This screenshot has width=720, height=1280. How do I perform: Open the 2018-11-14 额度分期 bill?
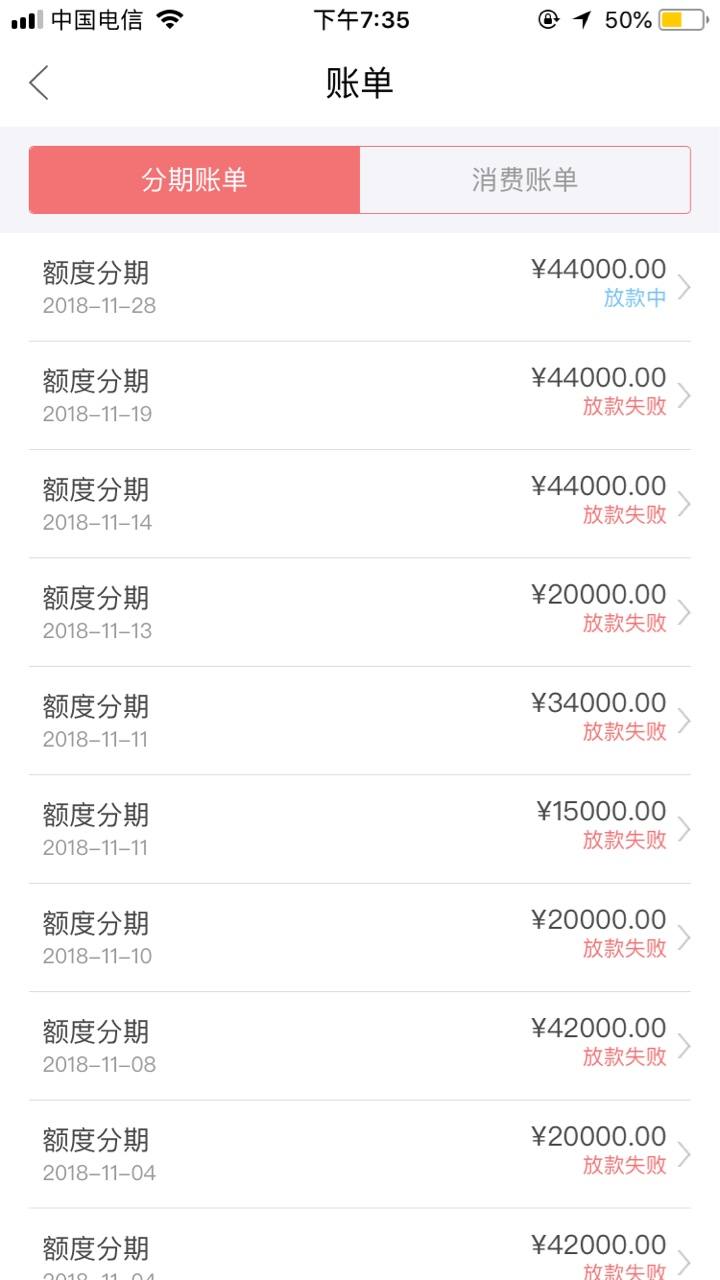[x=360, y=504]
